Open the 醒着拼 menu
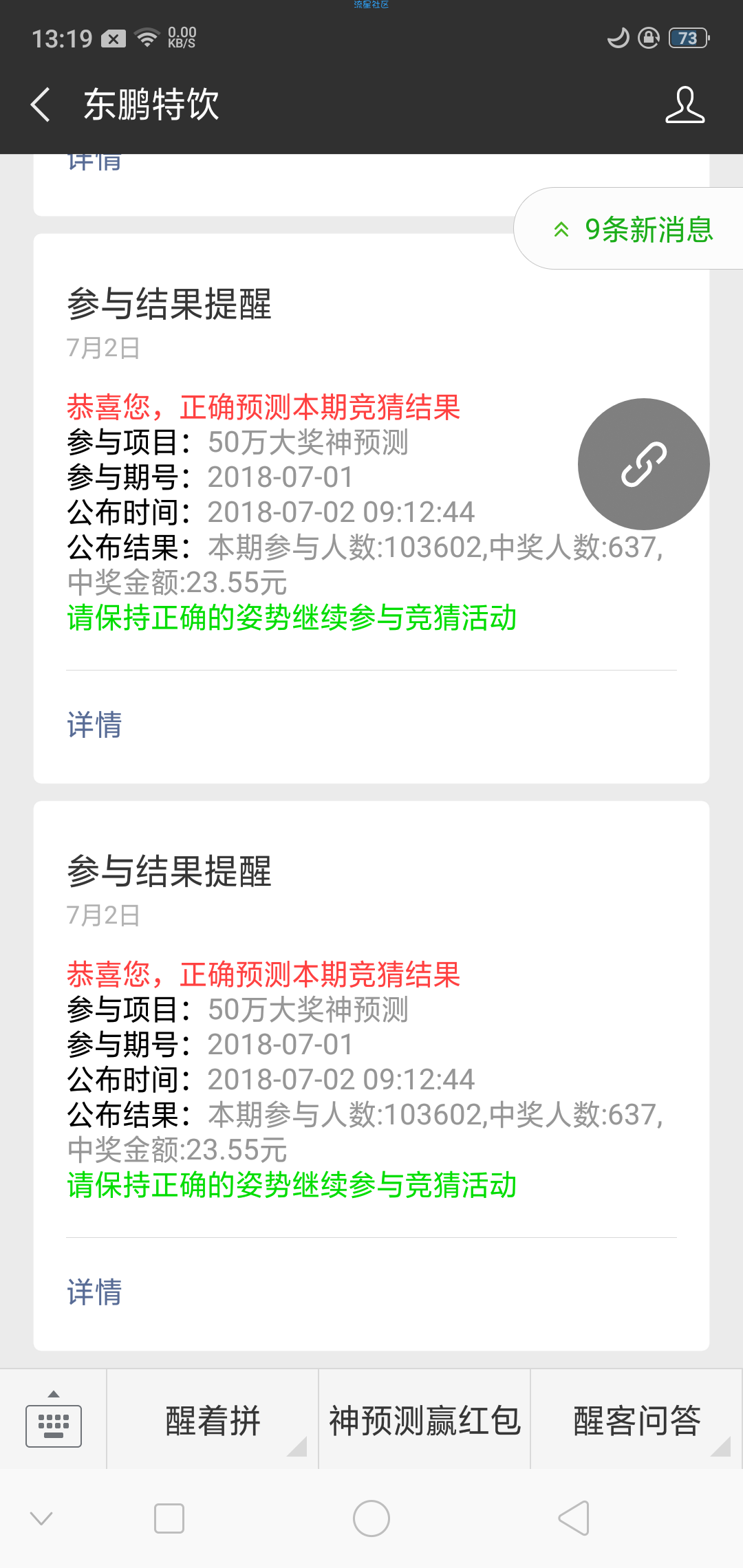Image resolution: width=743 pixels, height=1568 pixels. click(213, 1419)
